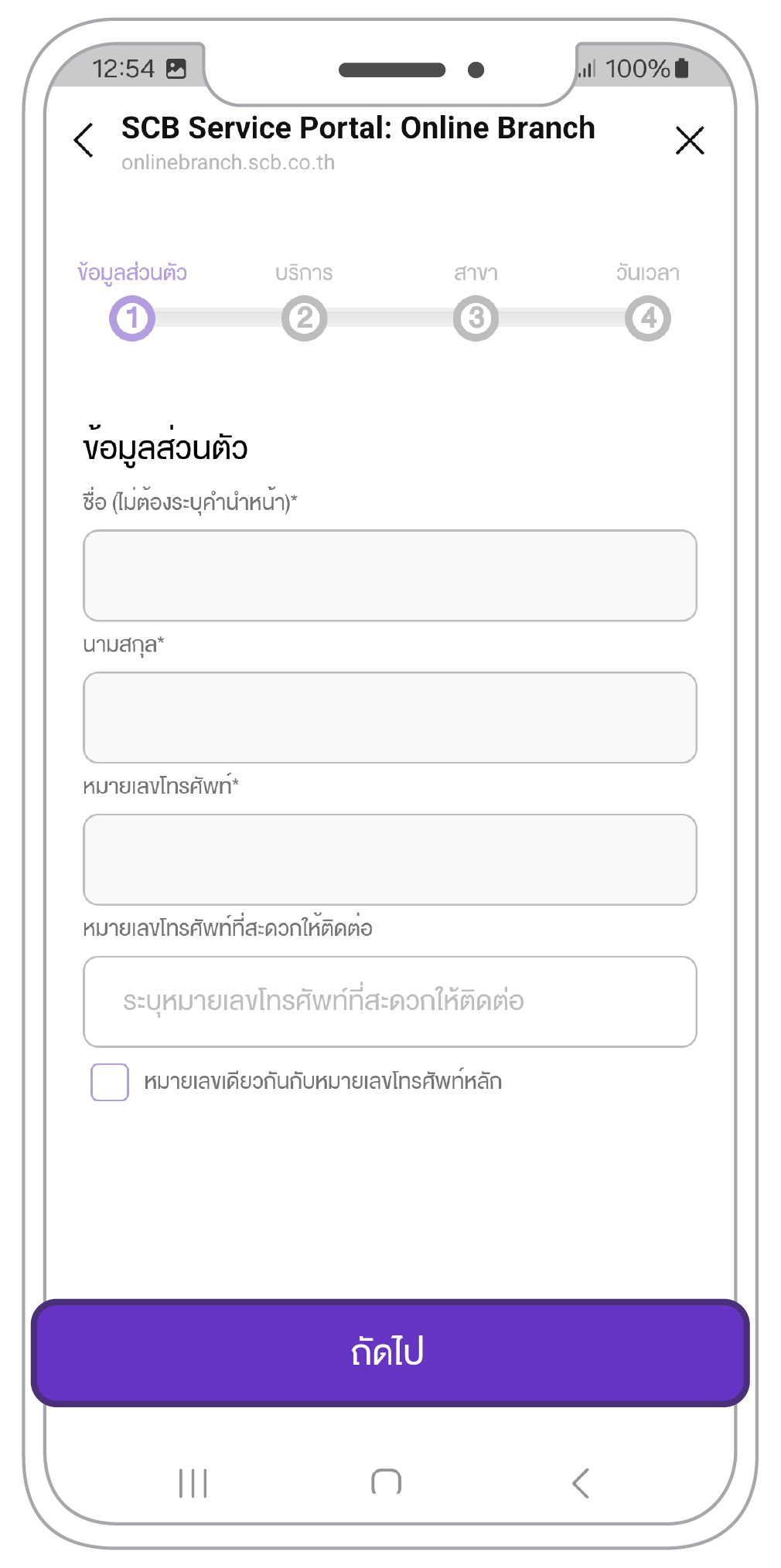Select the หมายเลขโทรศัพท์ phone number field
781x1568 pixels.
390,859
